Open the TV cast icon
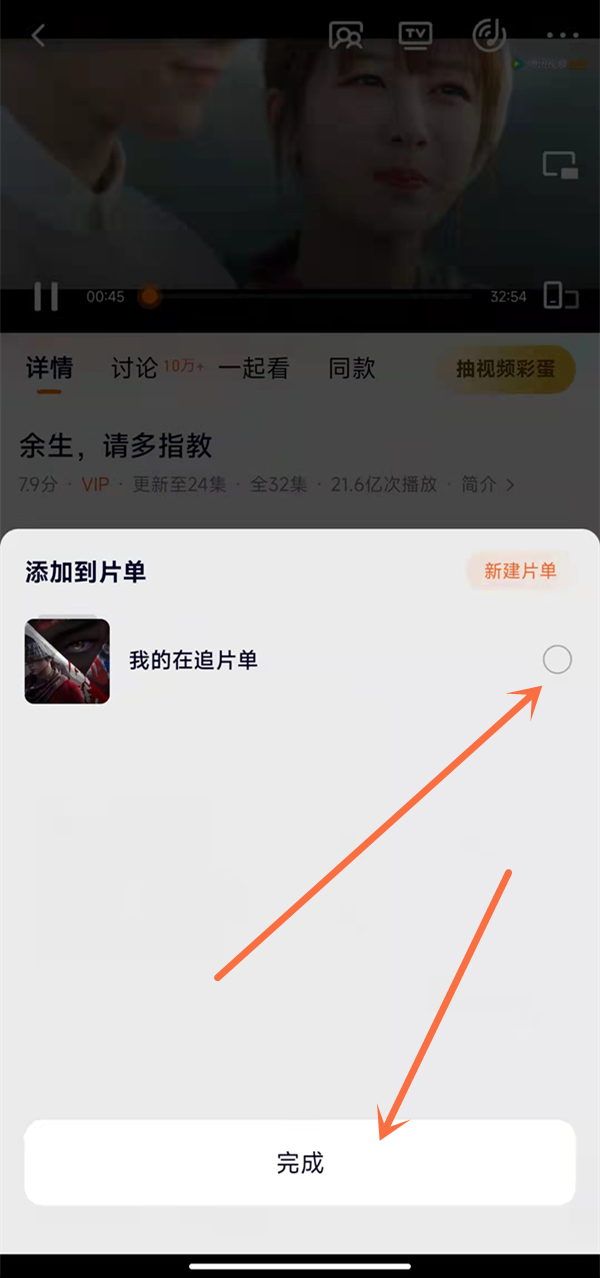This screenshot has height=1278, width=600. tap(415, 35)
